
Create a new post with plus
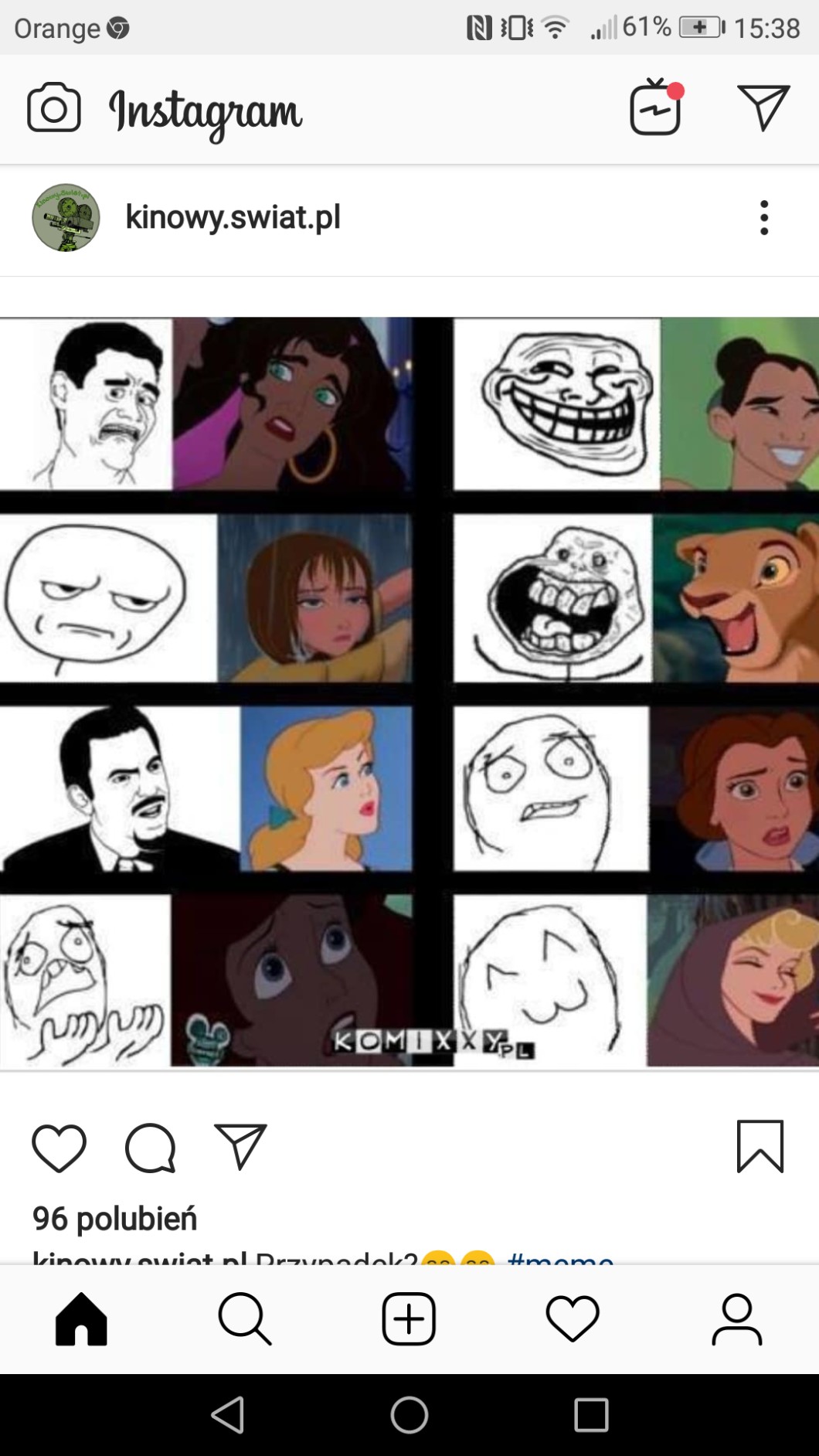coord(409,1319)
